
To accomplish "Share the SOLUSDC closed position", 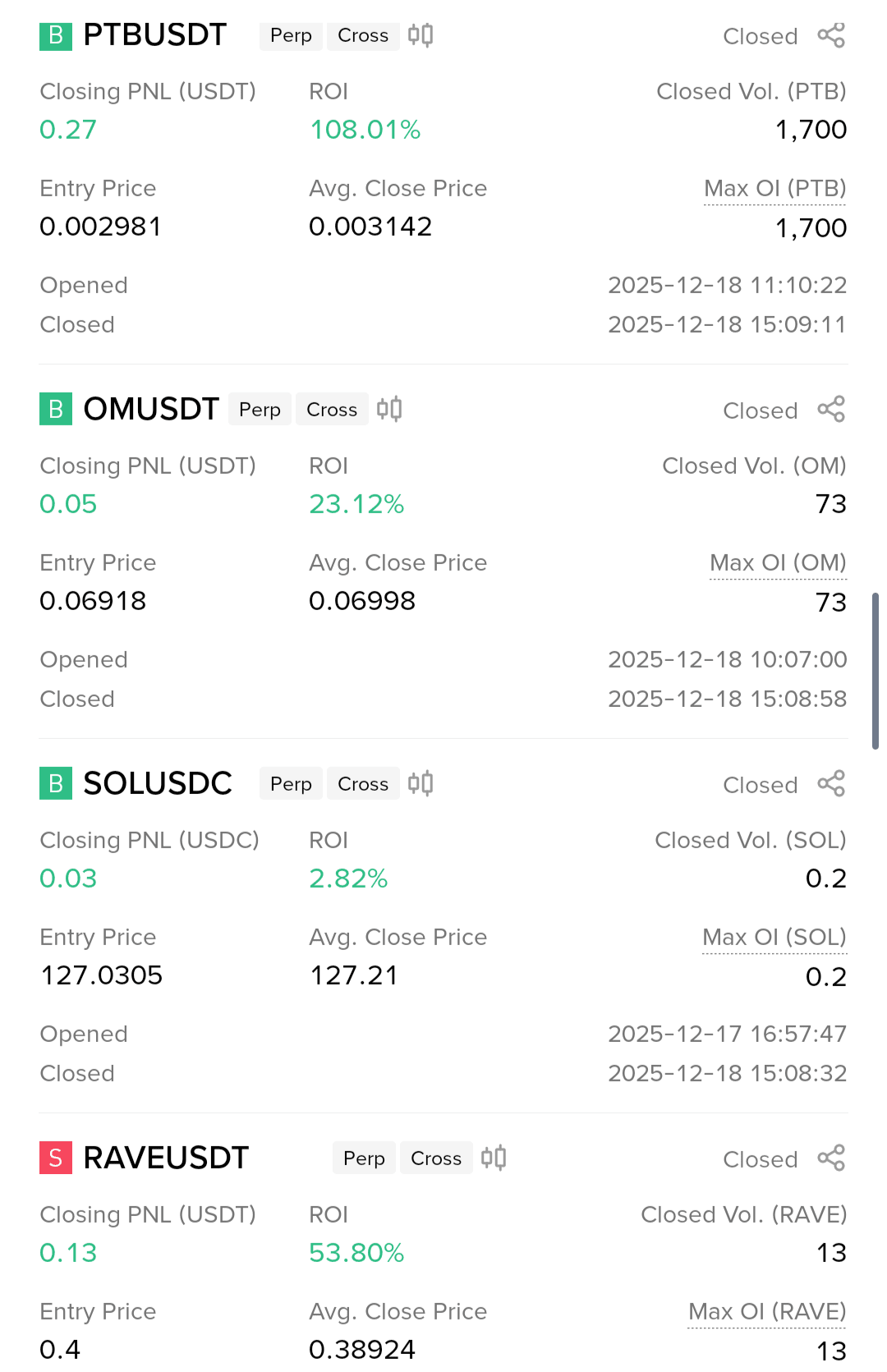I will click(x=831, y=783).
